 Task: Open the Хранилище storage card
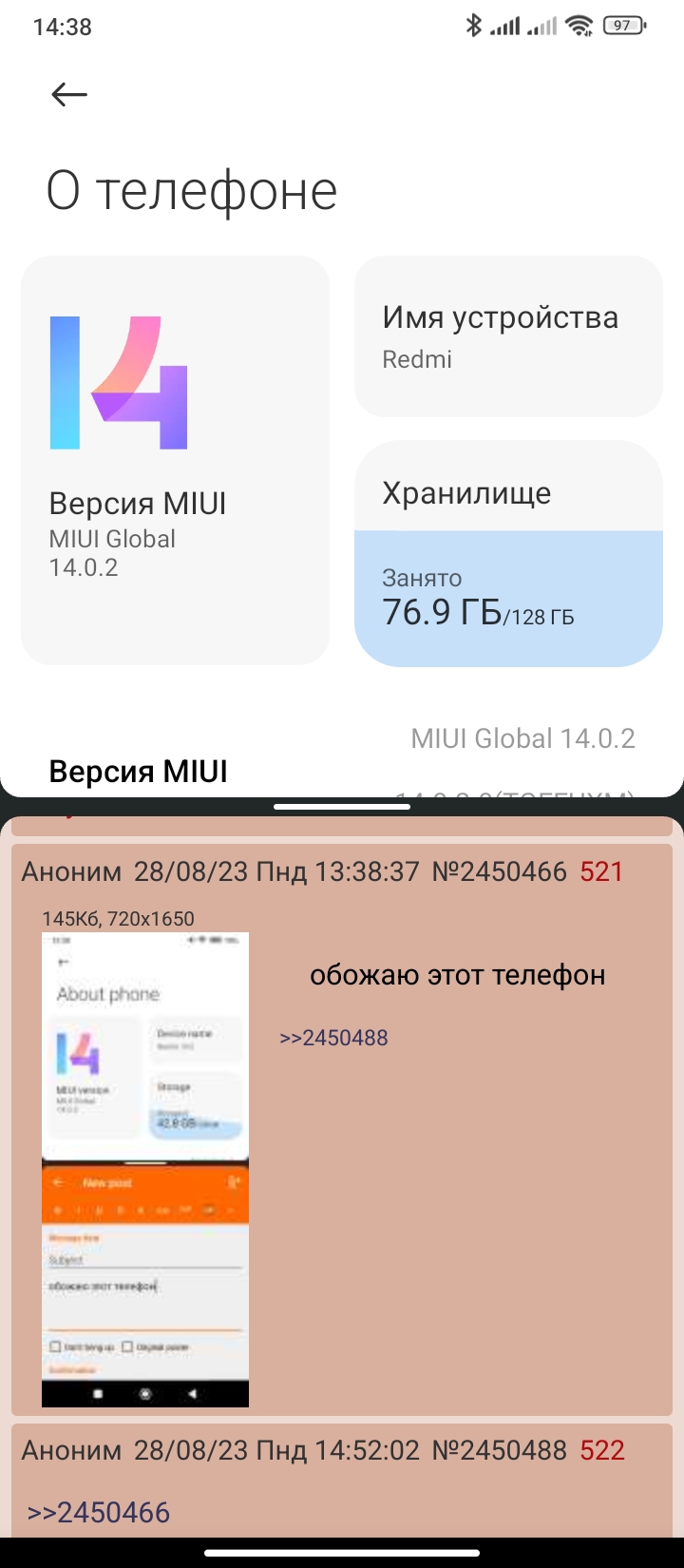click(x=508, y=553)
